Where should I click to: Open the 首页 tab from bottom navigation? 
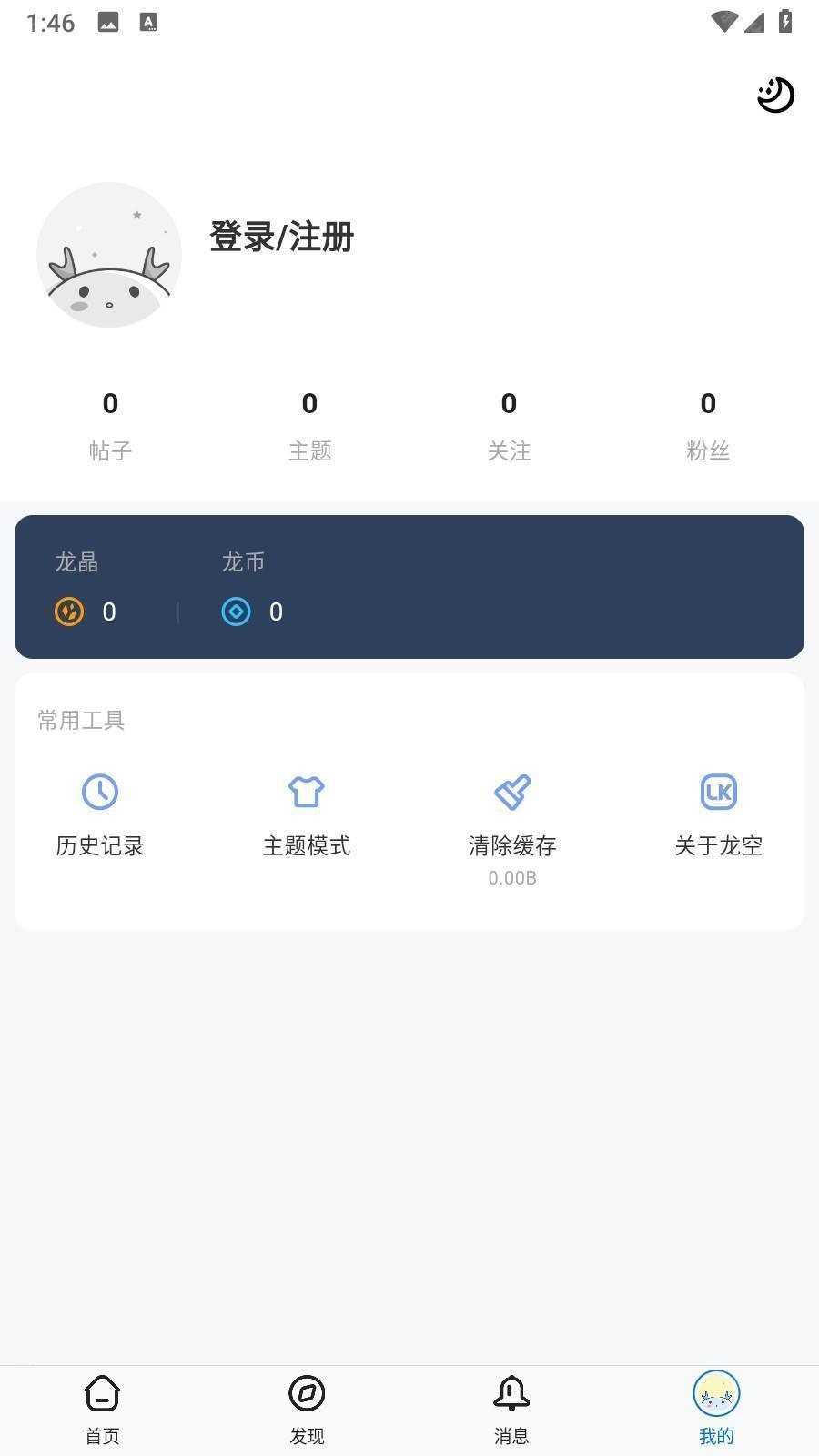pos(101,1406)
